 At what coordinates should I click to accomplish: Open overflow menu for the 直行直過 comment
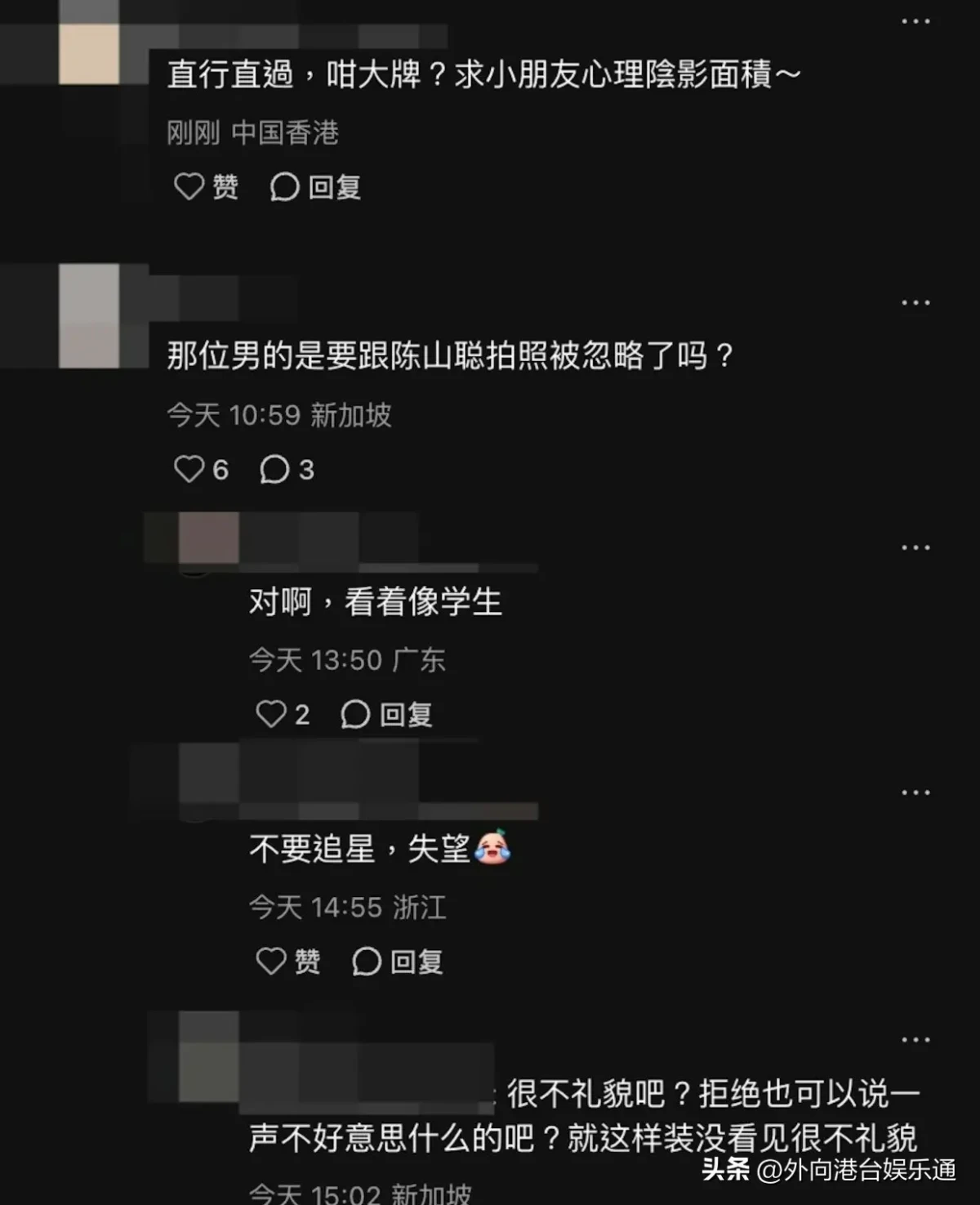915,21
